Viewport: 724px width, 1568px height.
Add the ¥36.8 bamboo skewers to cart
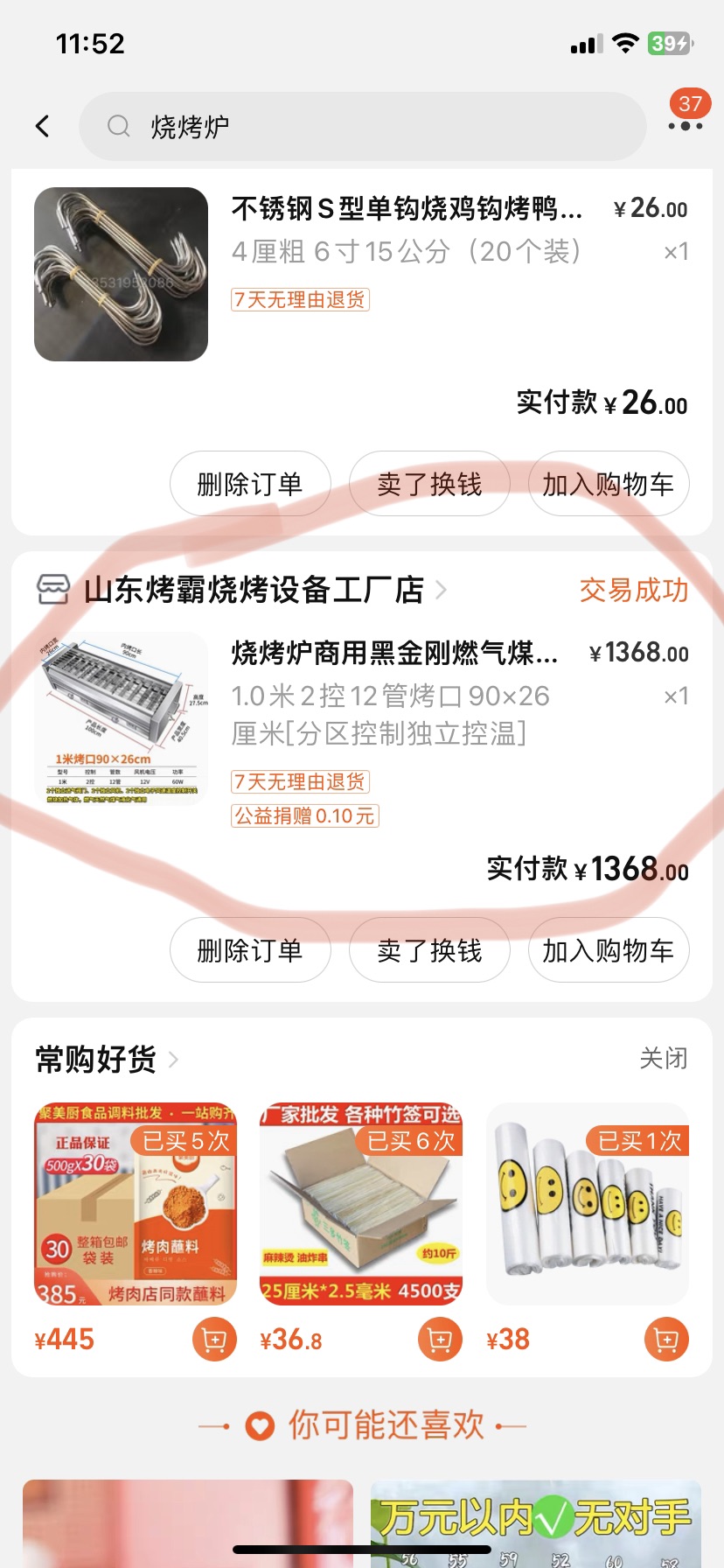[x=440, y=1340]
